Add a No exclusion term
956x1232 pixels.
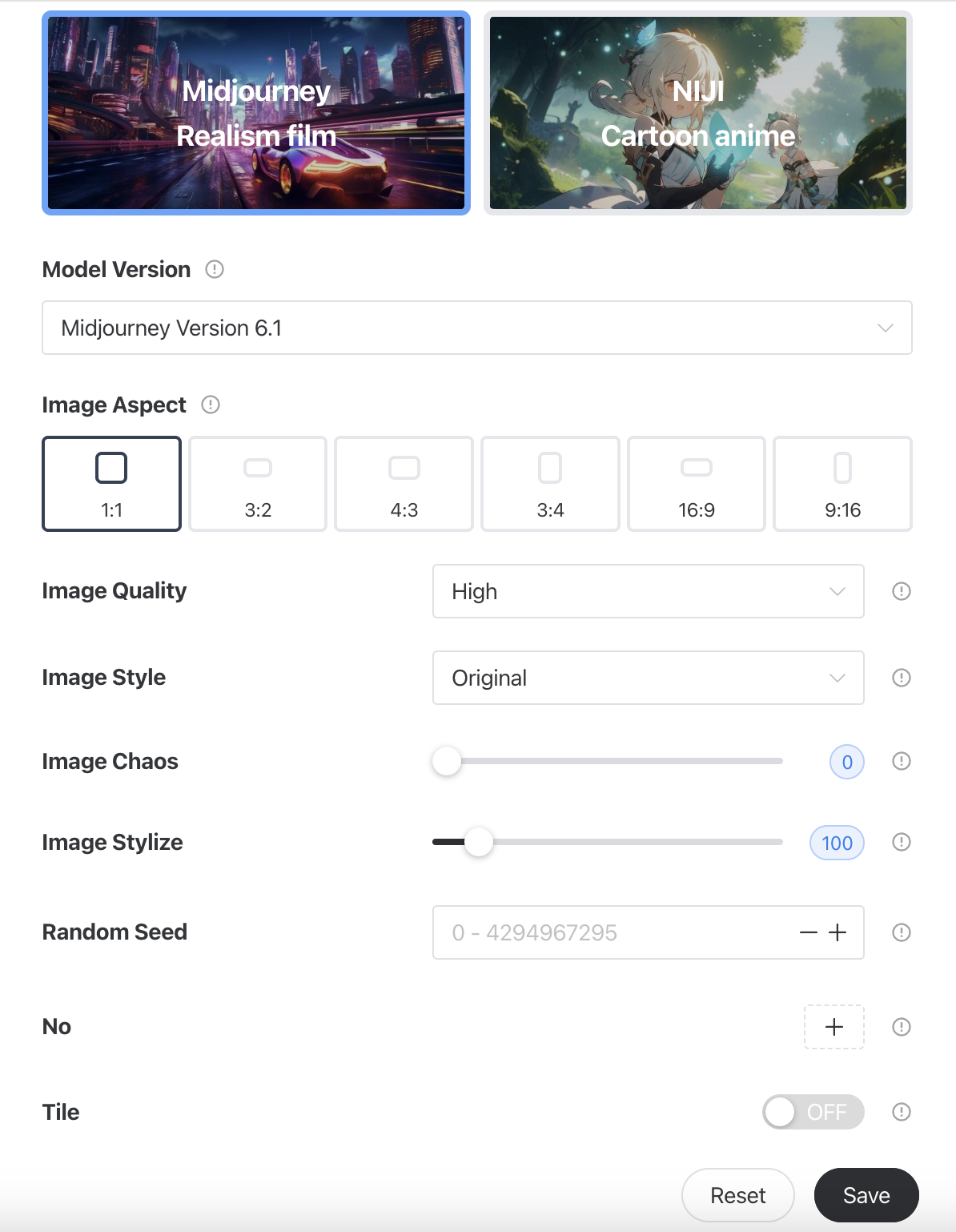click(x=833, y=1027)
